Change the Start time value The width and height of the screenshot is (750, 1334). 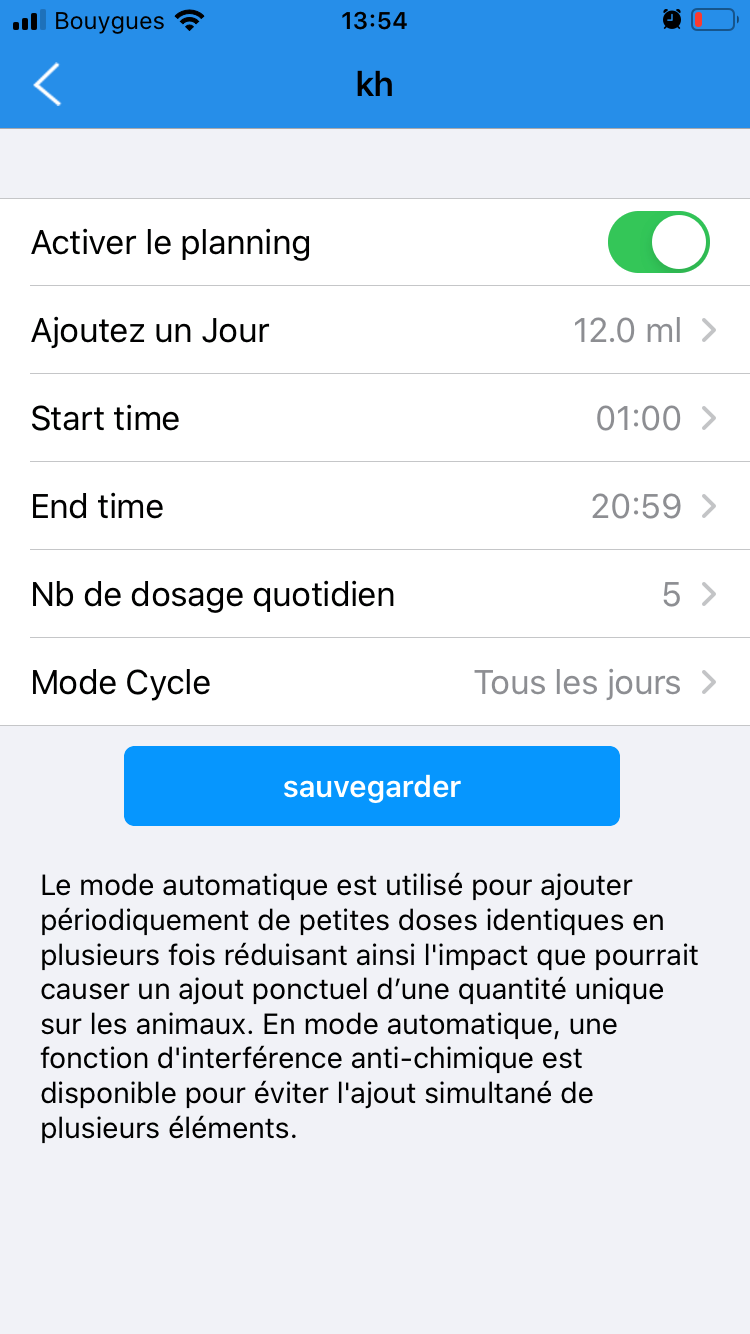point(375,418)
